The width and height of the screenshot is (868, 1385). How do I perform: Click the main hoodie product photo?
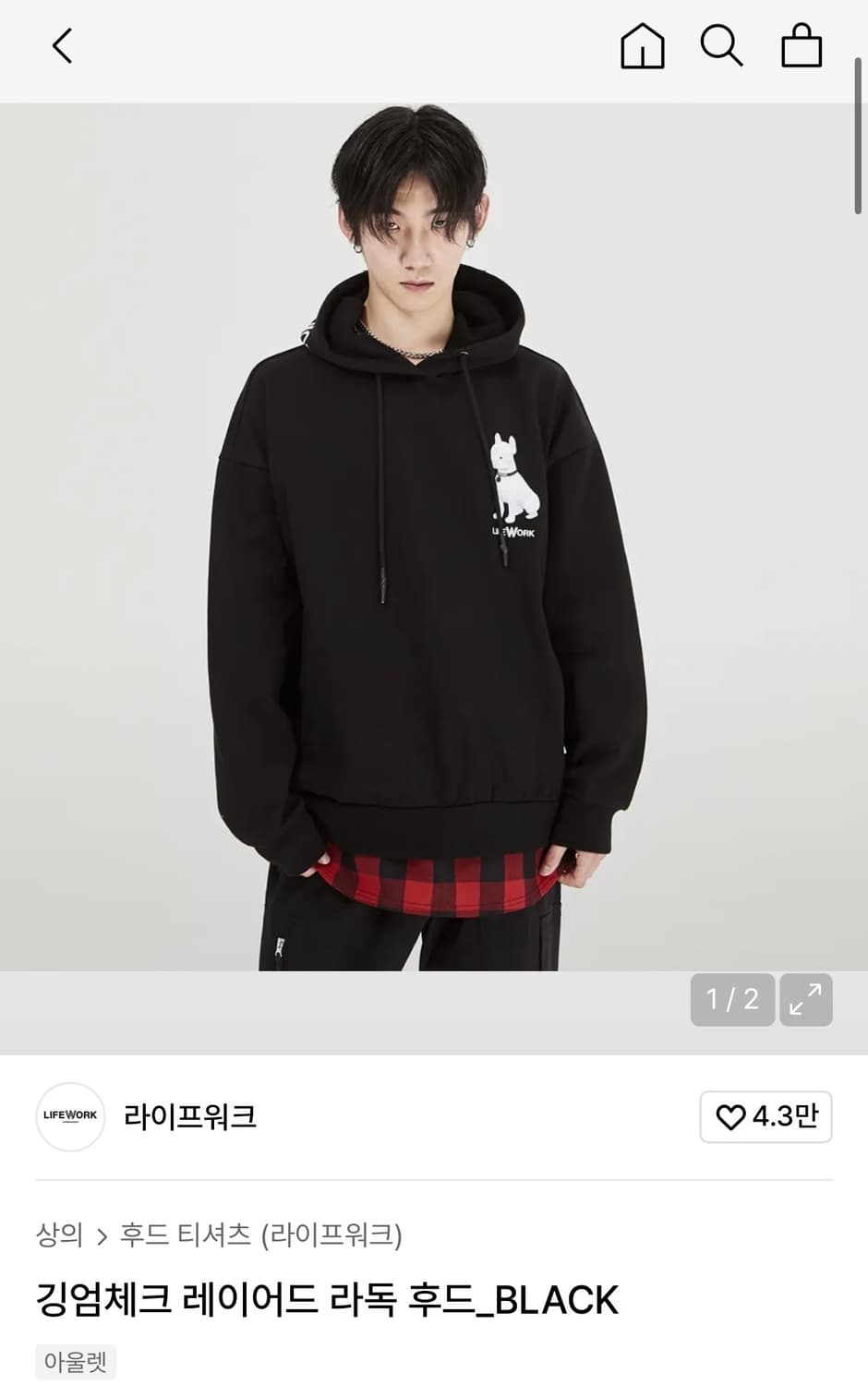click(434, 554)
